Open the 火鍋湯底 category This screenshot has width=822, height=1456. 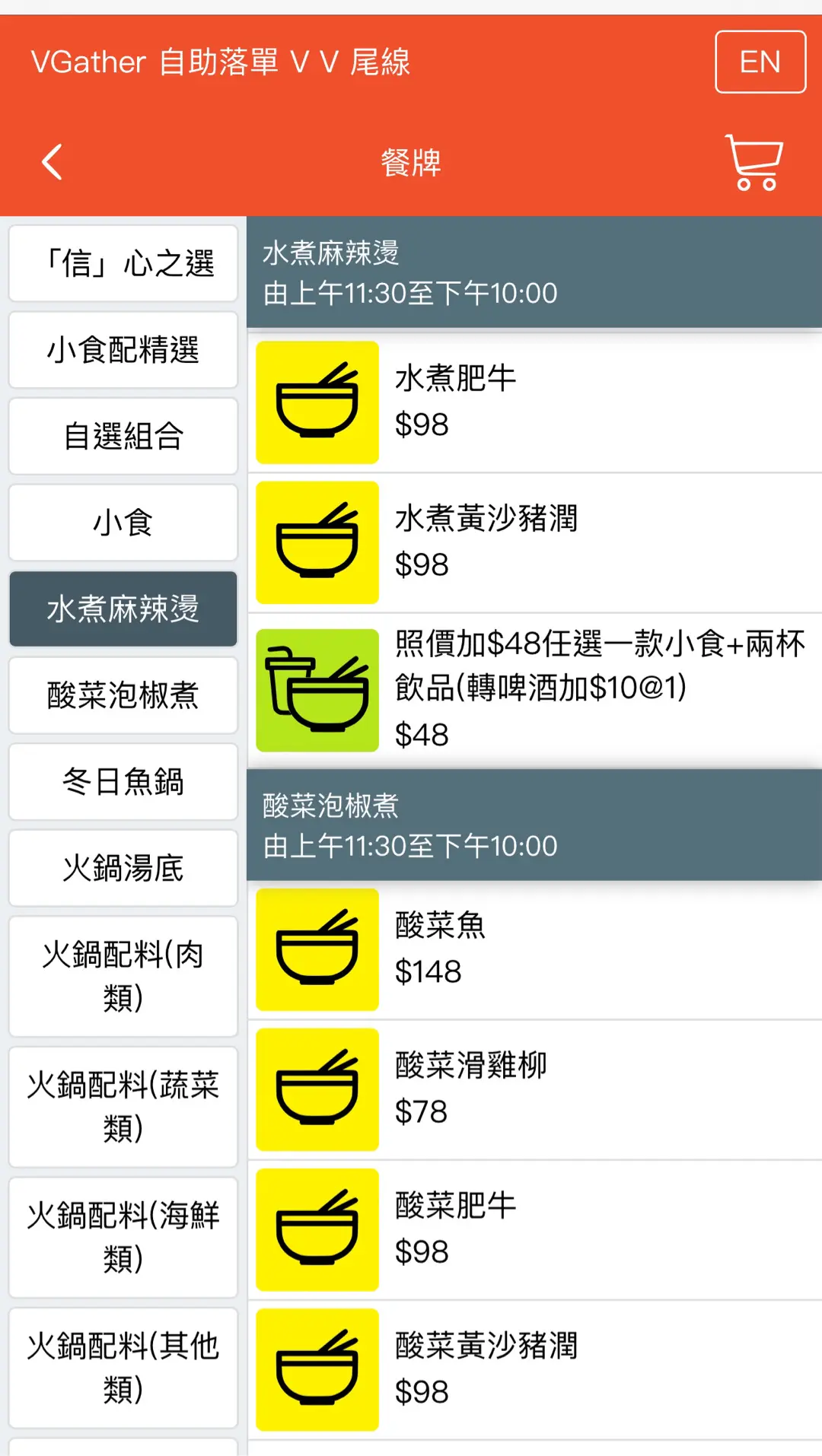[x=123, y=868]
